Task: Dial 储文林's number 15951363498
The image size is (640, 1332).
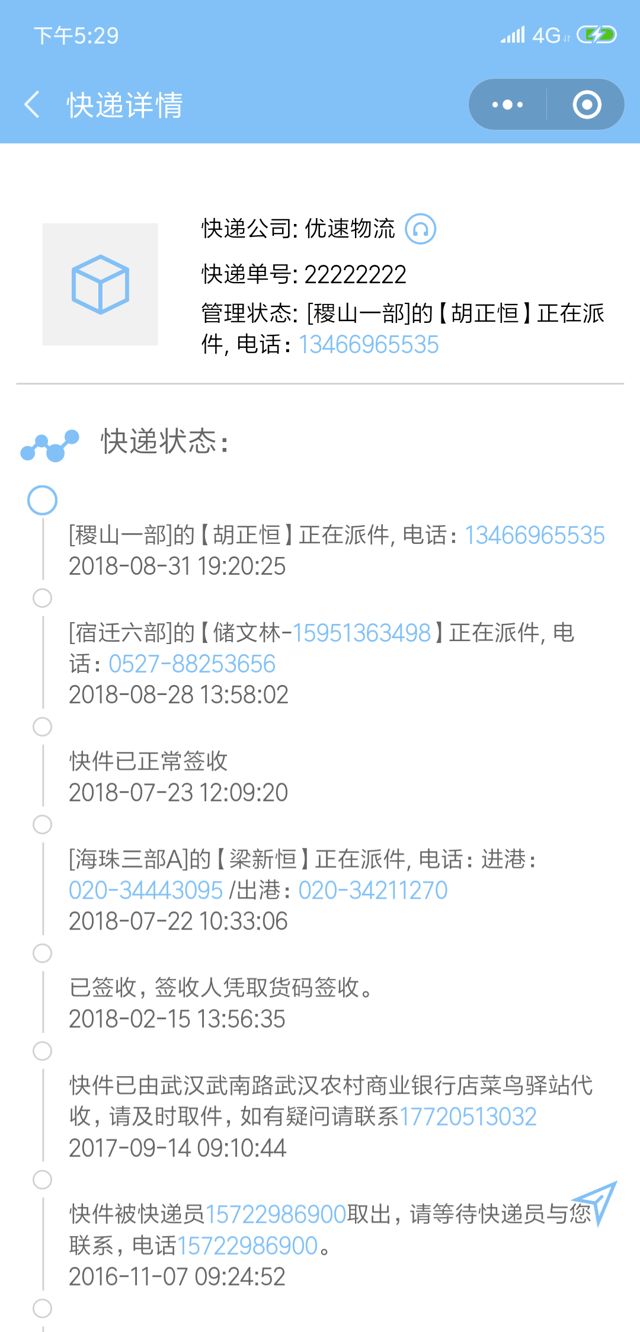Action: tap(361, 632)
